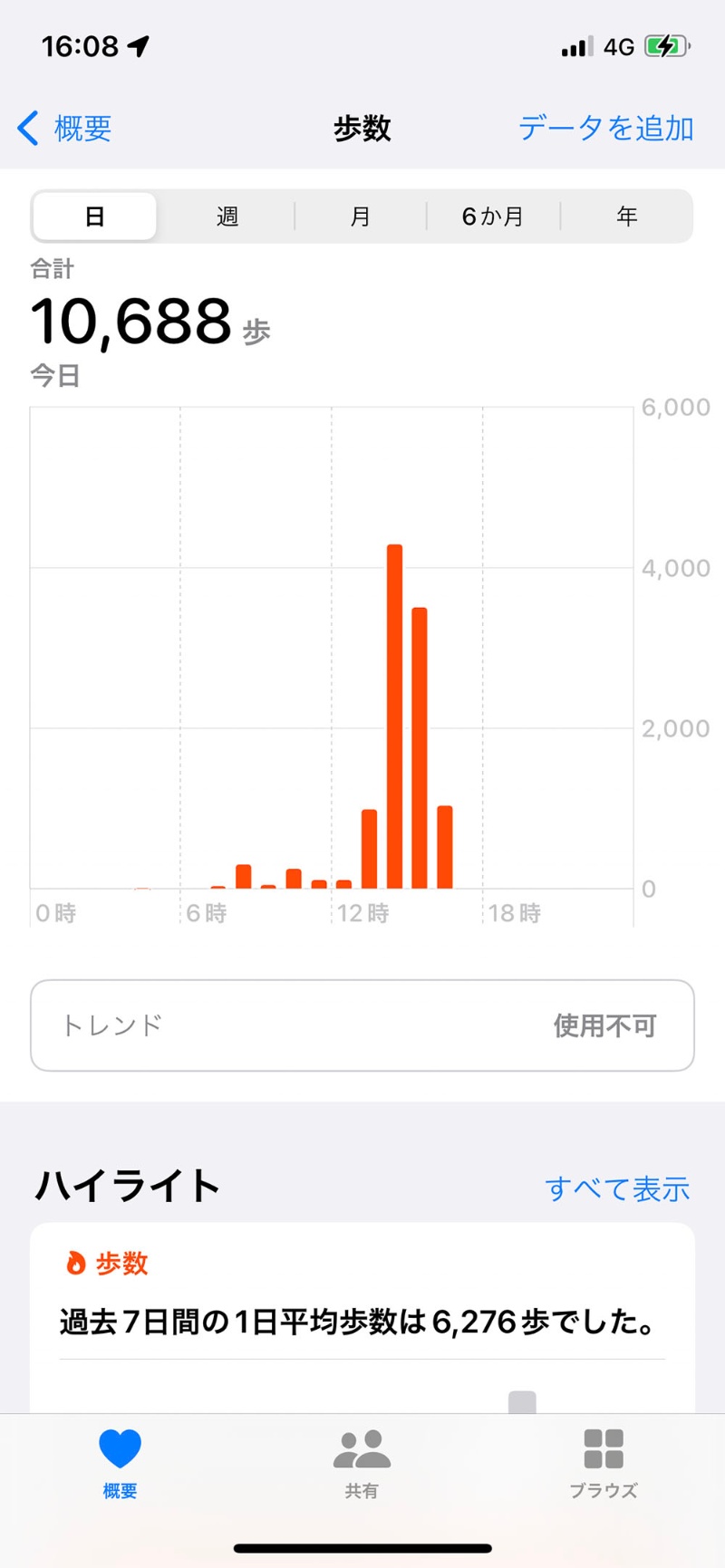Switch to the 週 view
725x1568 pixels.
point(227,216)
